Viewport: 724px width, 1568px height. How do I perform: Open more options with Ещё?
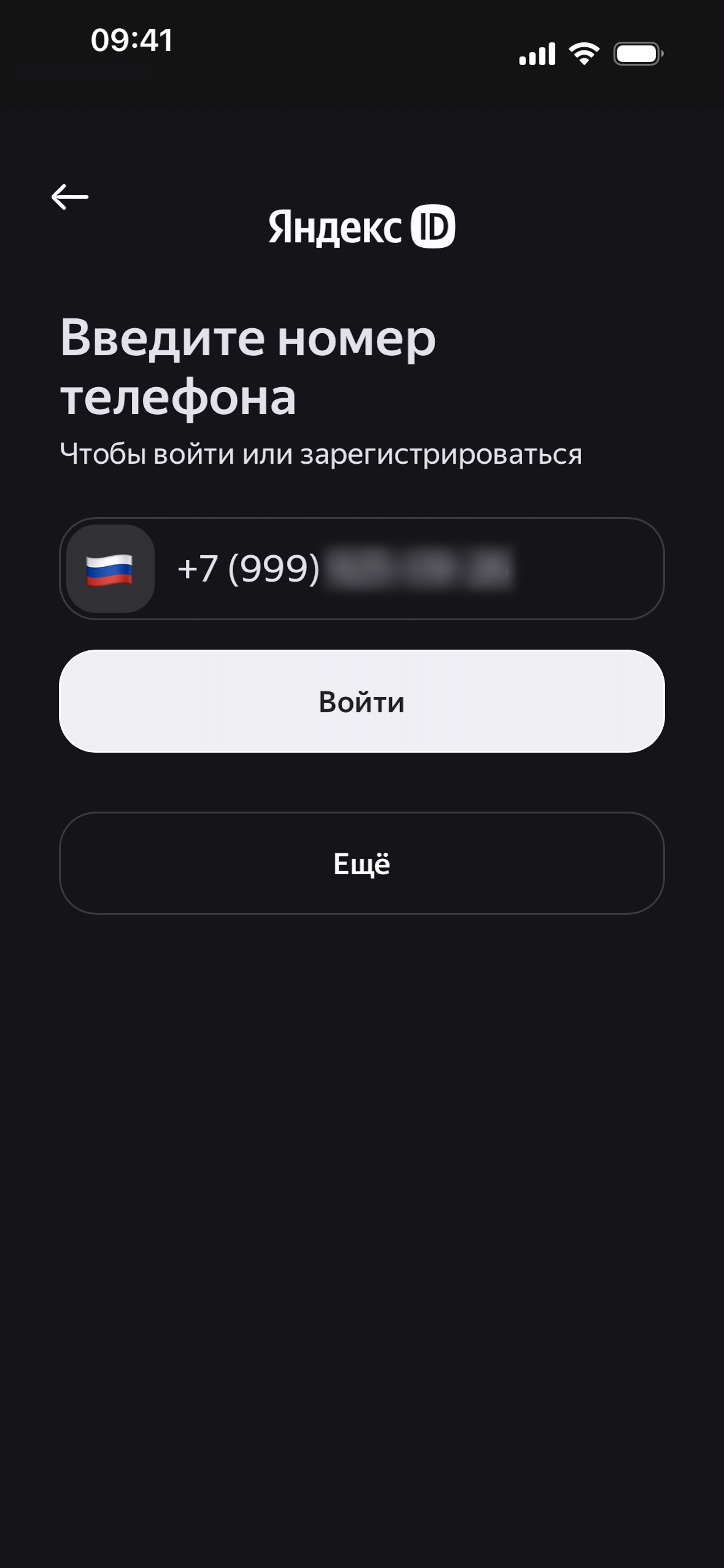pyautogui.click(x=362, y=863)
